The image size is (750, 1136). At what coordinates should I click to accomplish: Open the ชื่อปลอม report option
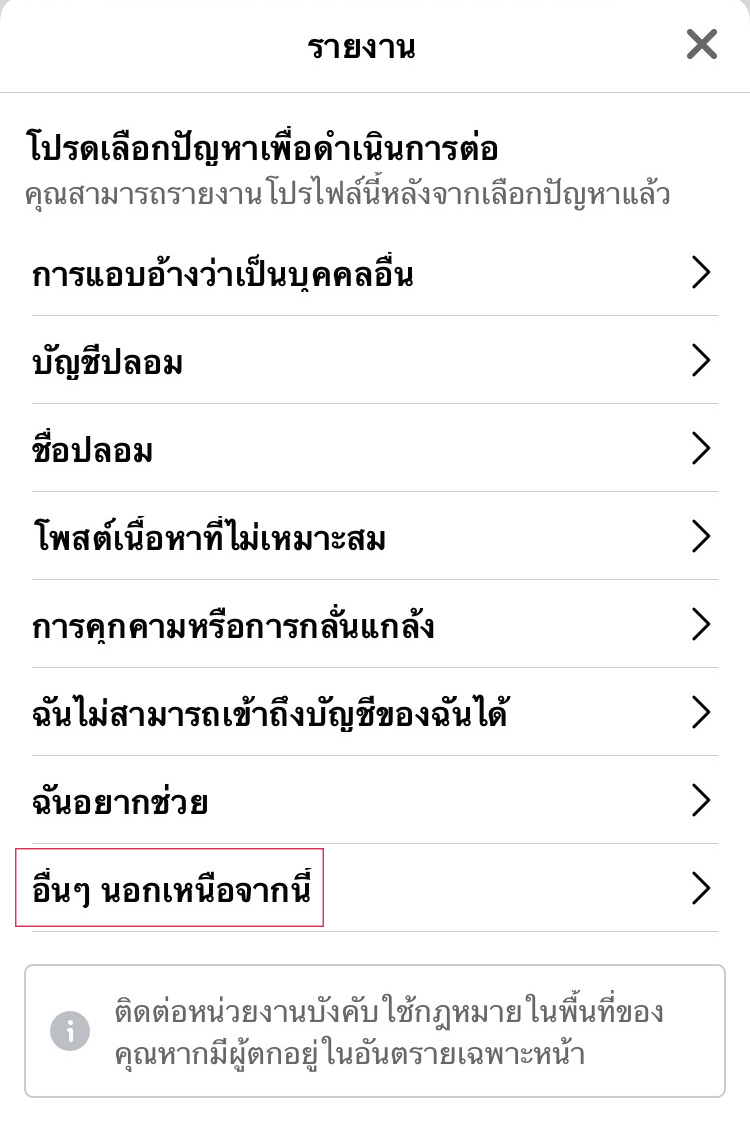pos(374,450)
